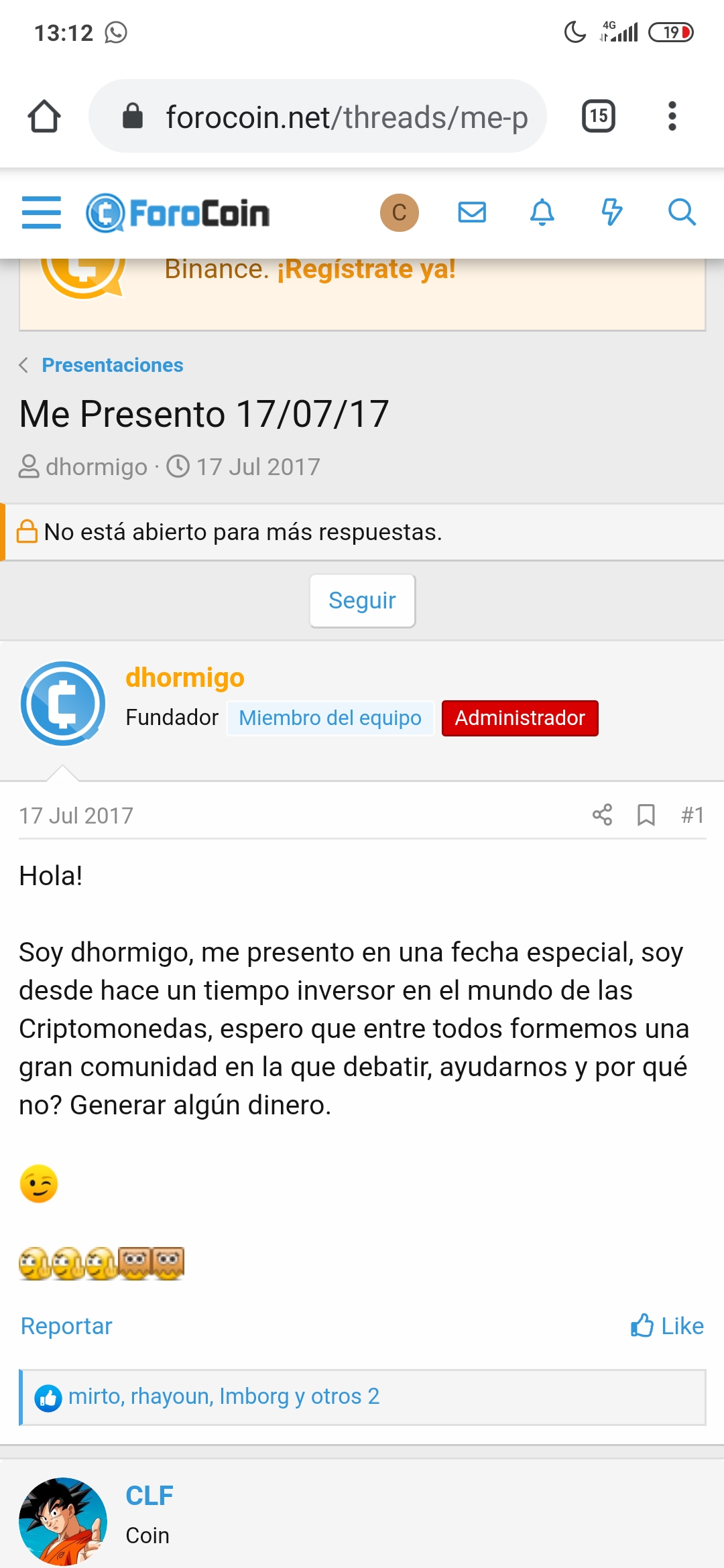724x1568 pixels.
Task: Open dhormigo's profile from post header
Action: (185, 677)
